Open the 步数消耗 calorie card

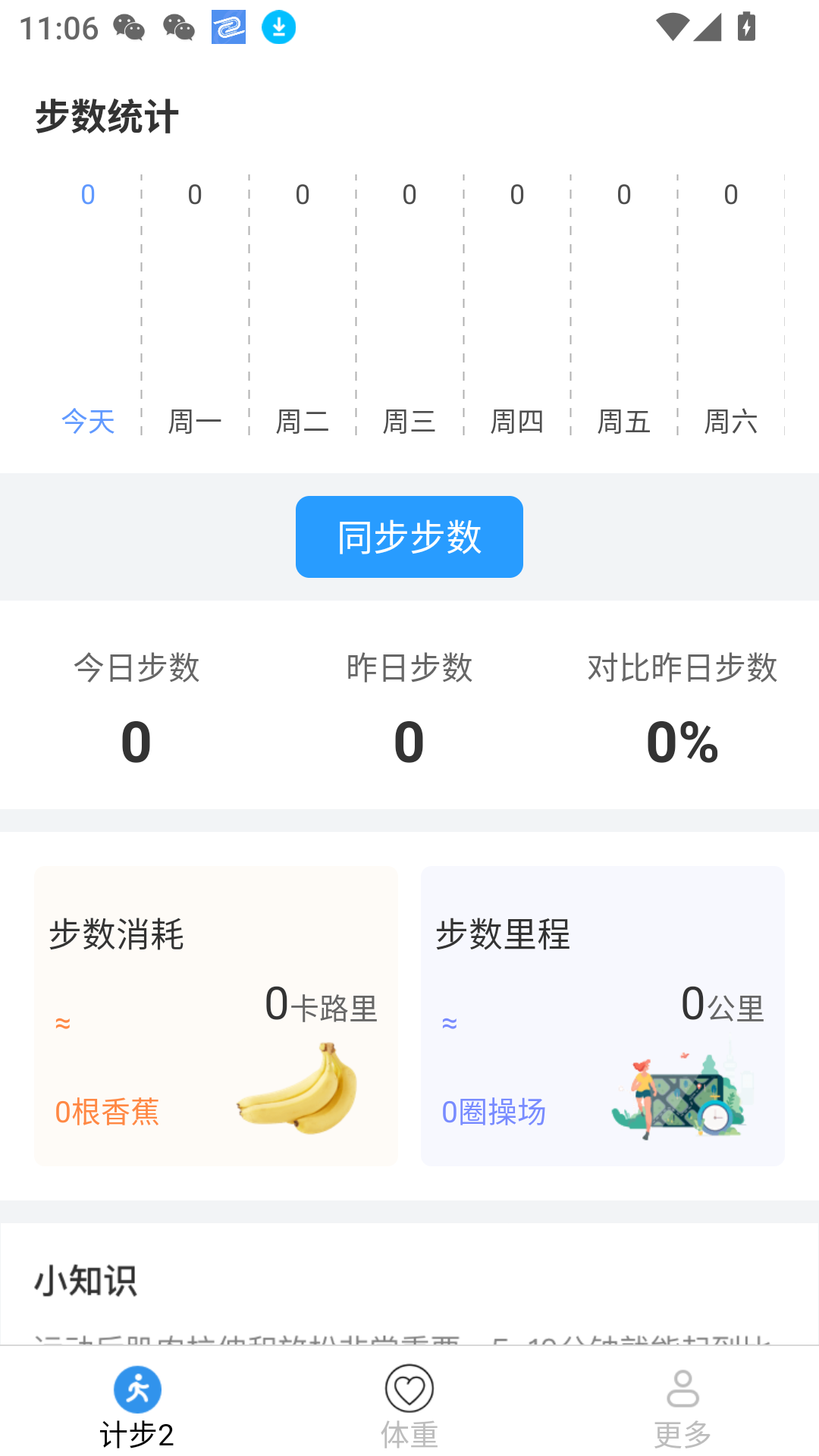pyautogui.click(x=215, y=1015)
